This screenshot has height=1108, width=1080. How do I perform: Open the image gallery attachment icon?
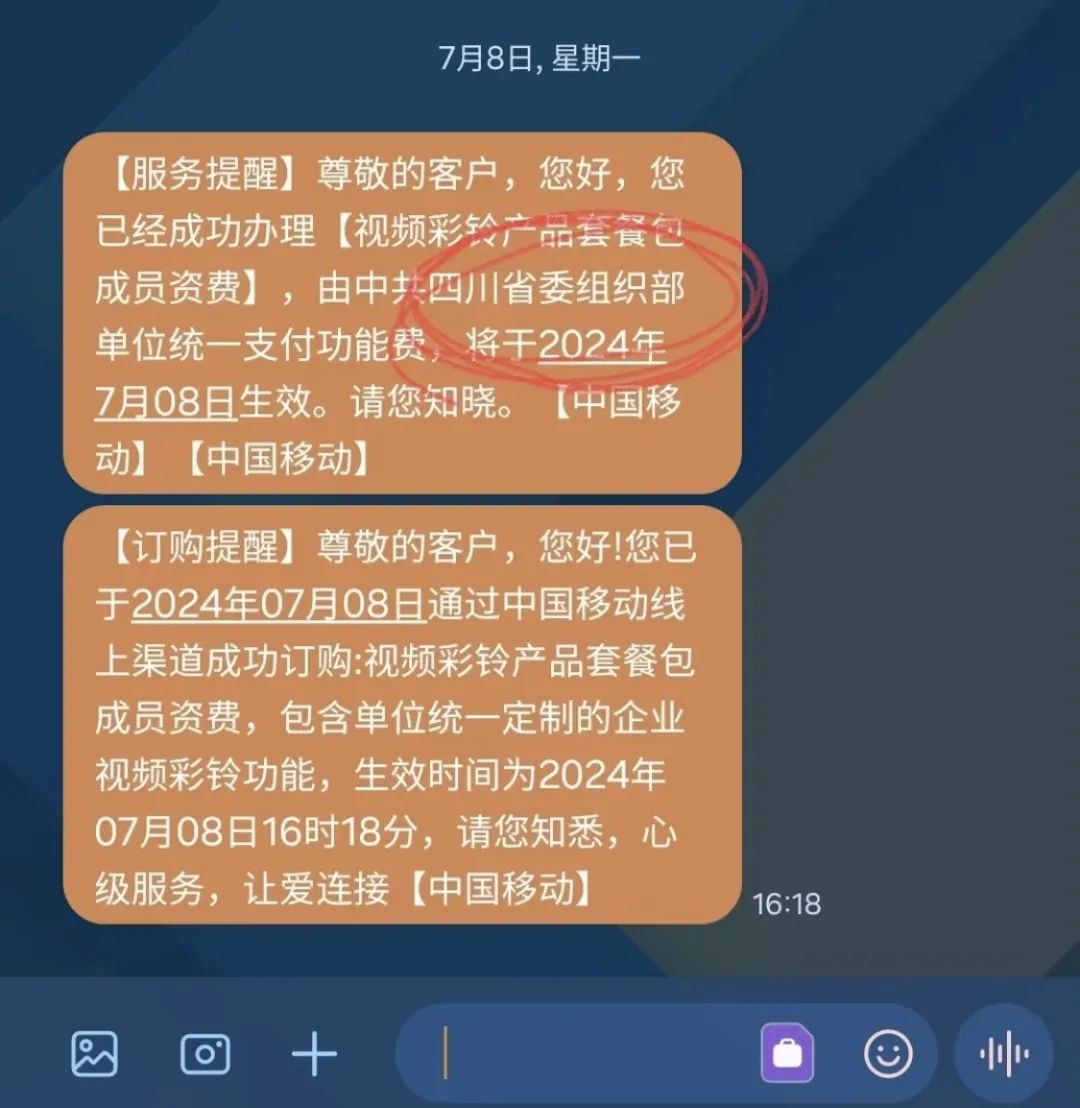click(95, 1053)
